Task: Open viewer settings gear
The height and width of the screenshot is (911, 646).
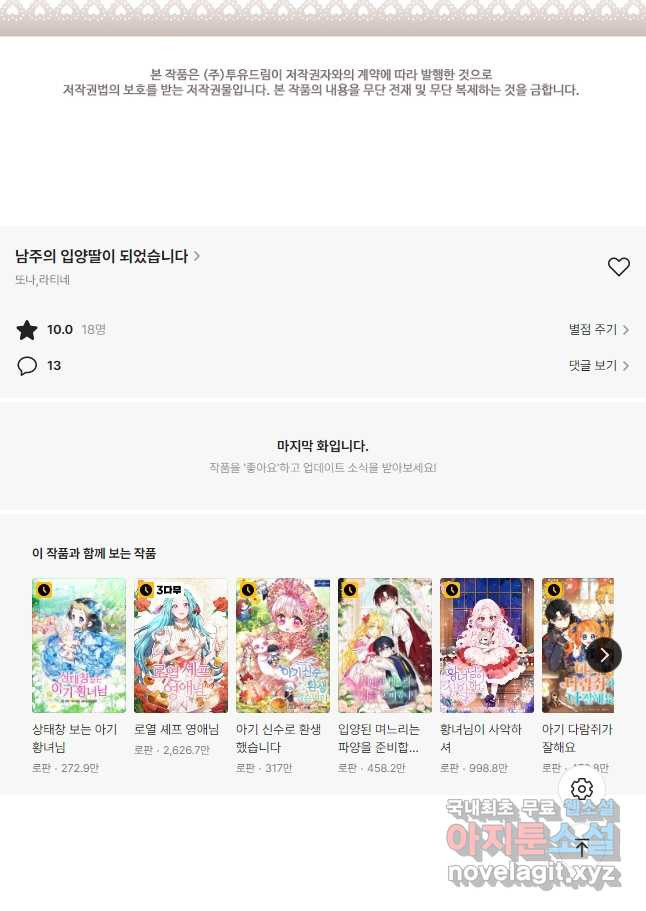Action: coord(582,789)
